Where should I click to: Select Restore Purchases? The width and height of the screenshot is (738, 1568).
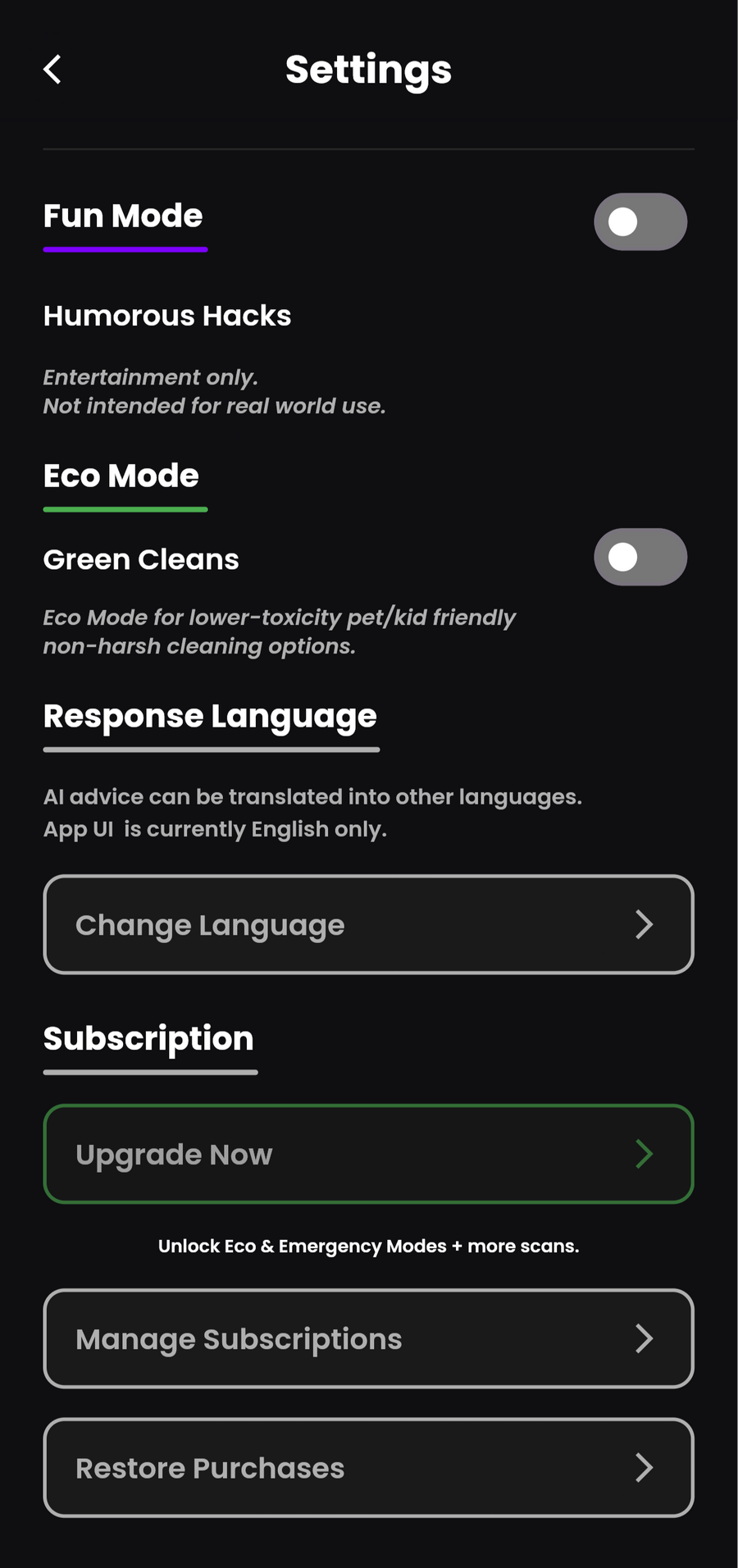368,1467
